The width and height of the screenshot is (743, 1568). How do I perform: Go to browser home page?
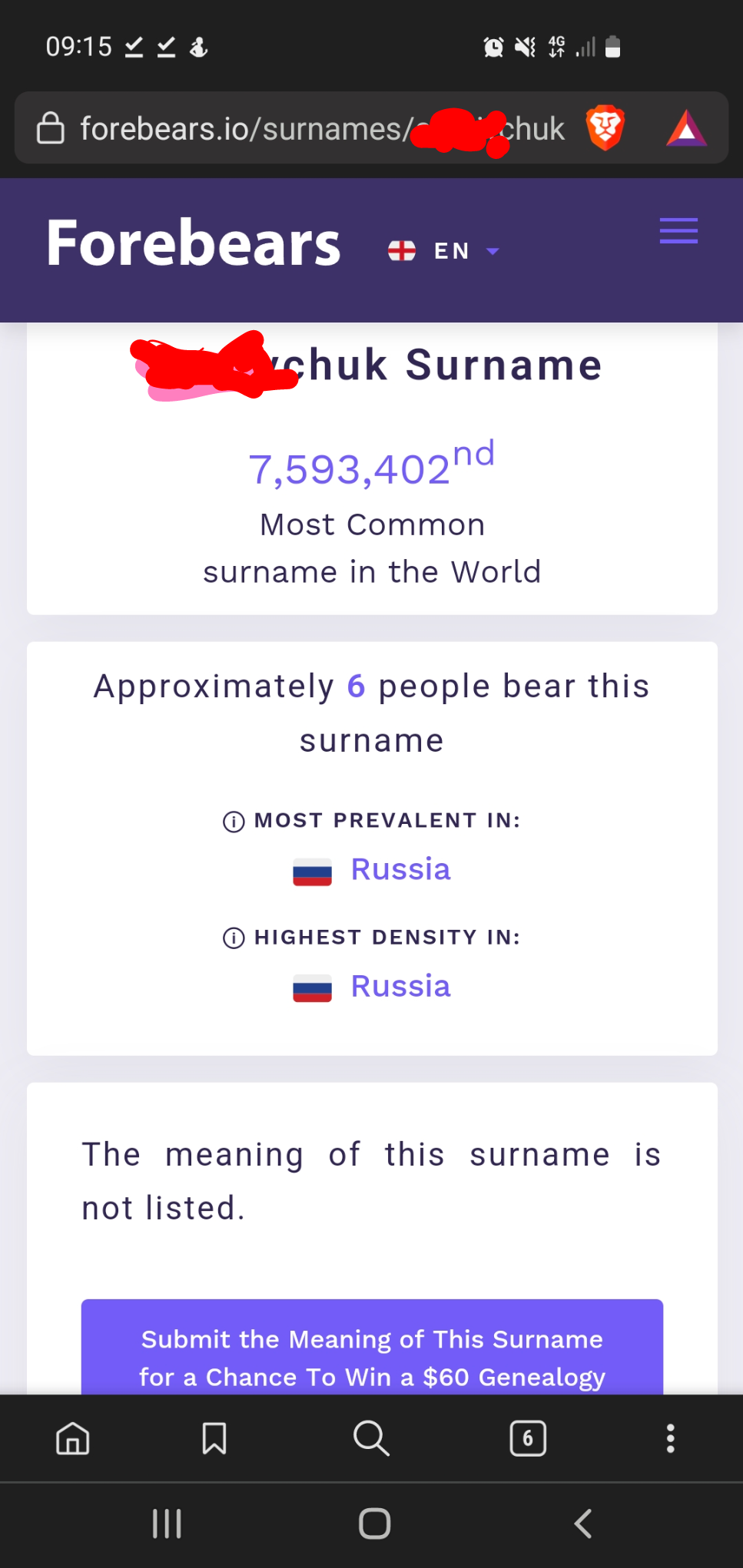tap(73, 1438)
